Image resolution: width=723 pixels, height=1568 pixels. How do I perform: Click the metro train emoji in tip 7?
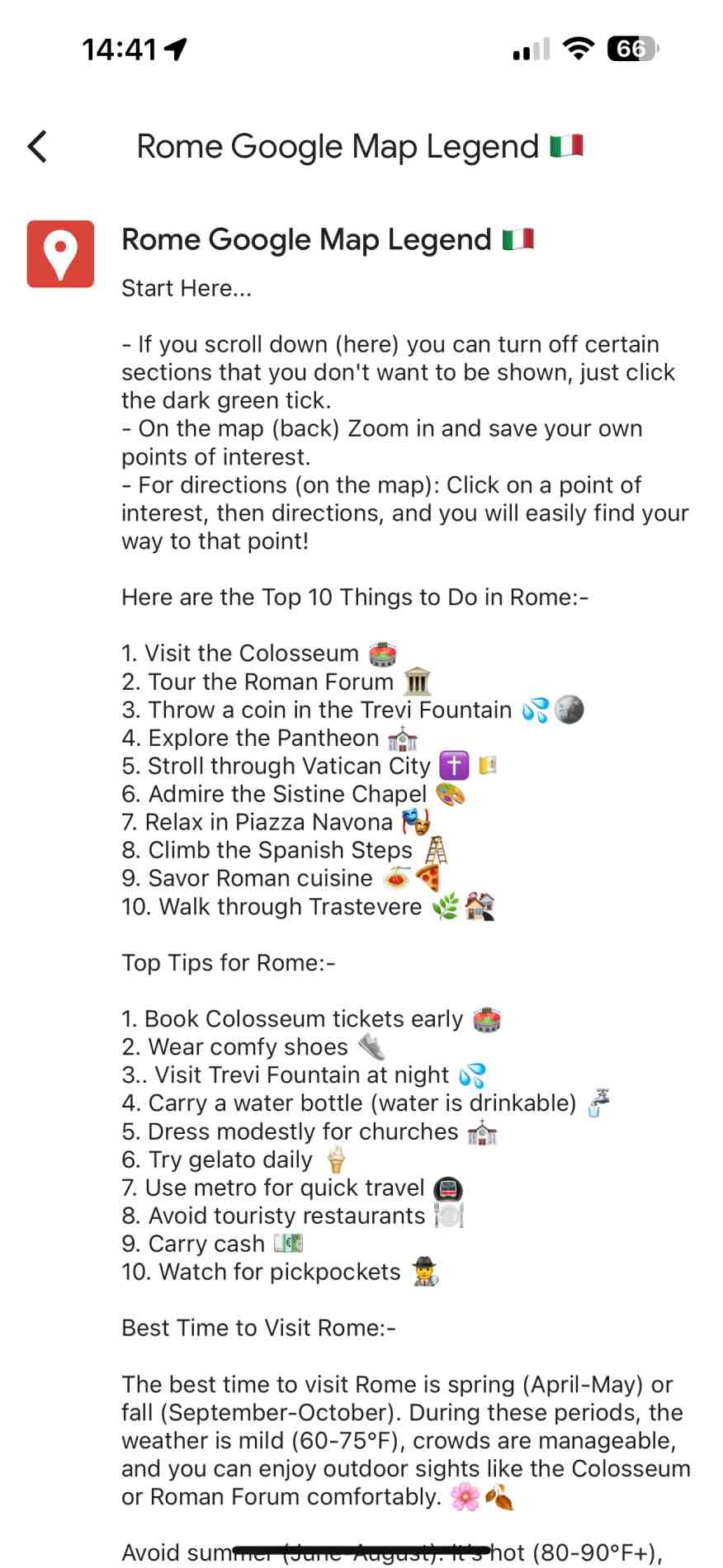point(447,1188)
